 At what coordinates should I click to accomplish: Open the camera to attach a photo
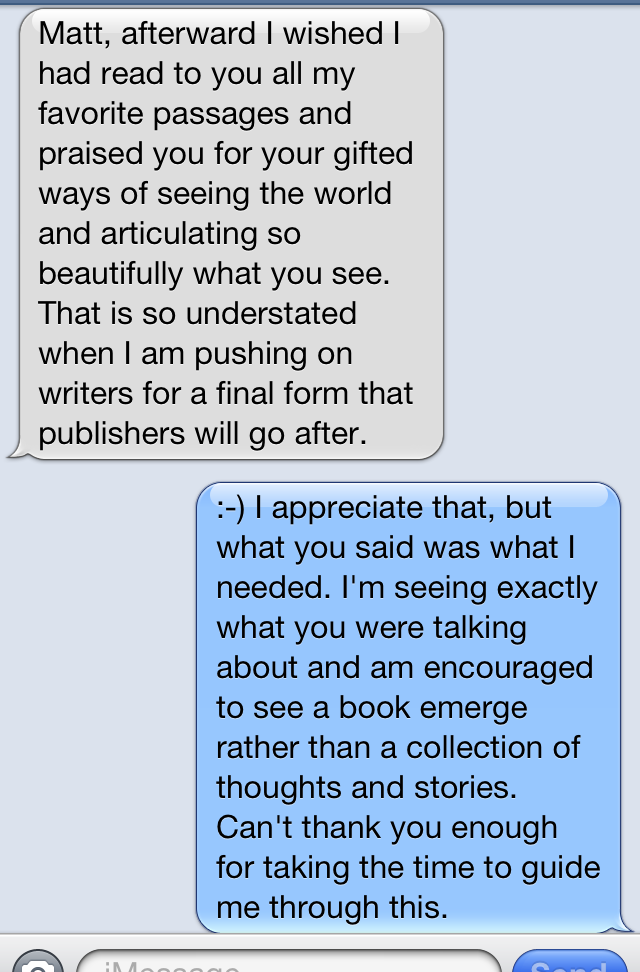pos(37,964)
